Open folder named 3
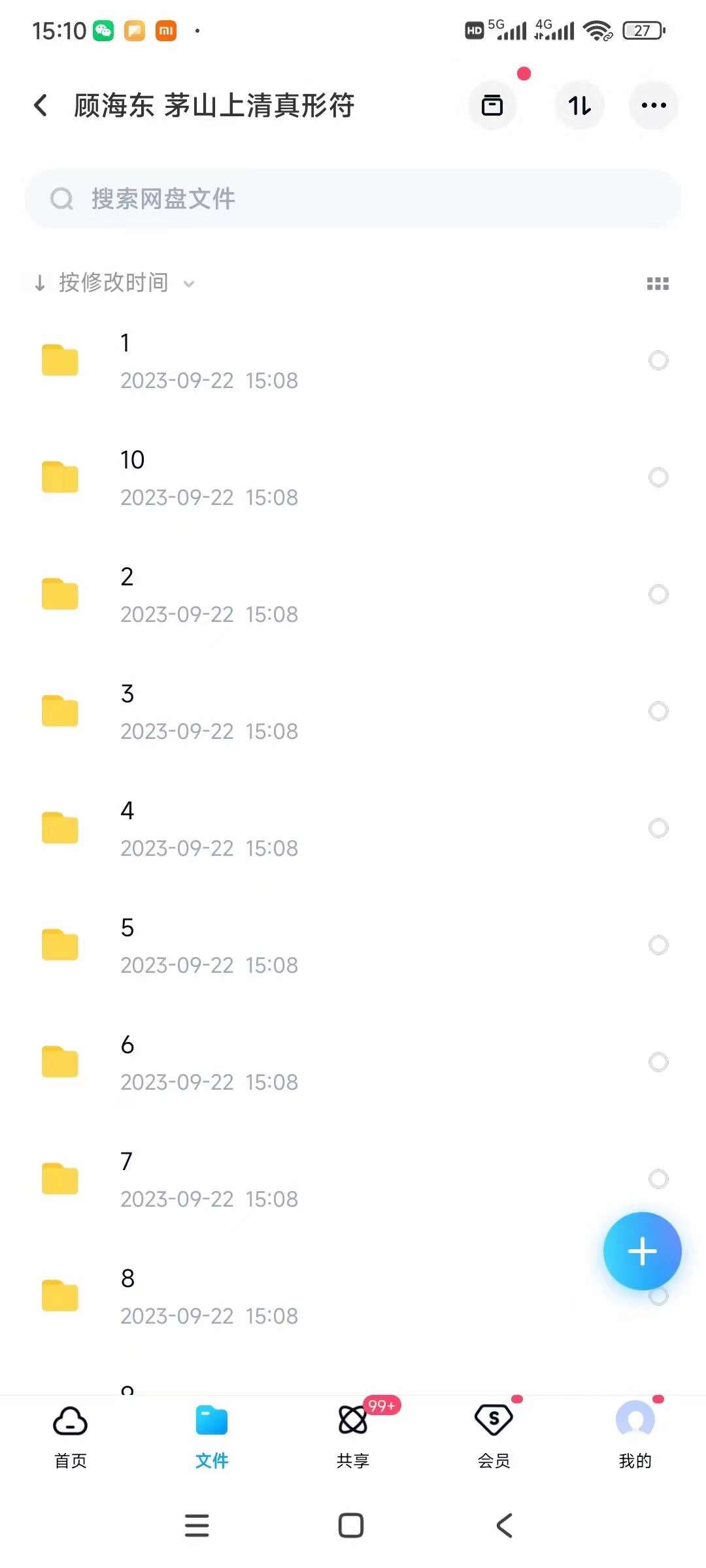 click(x=209, y=711)
